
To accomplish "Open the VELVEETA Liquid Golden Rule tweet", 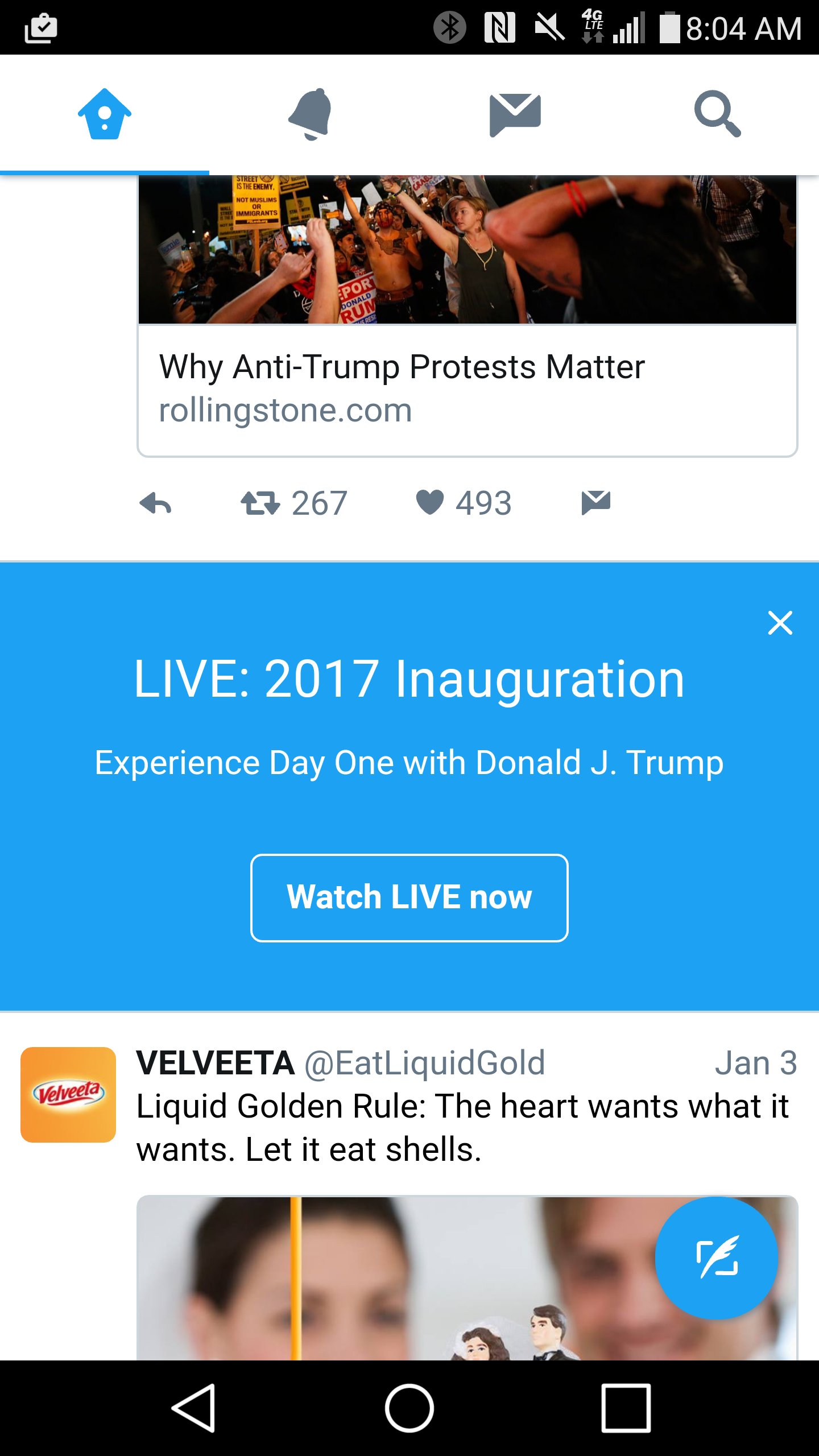I will coord(462,1128).
